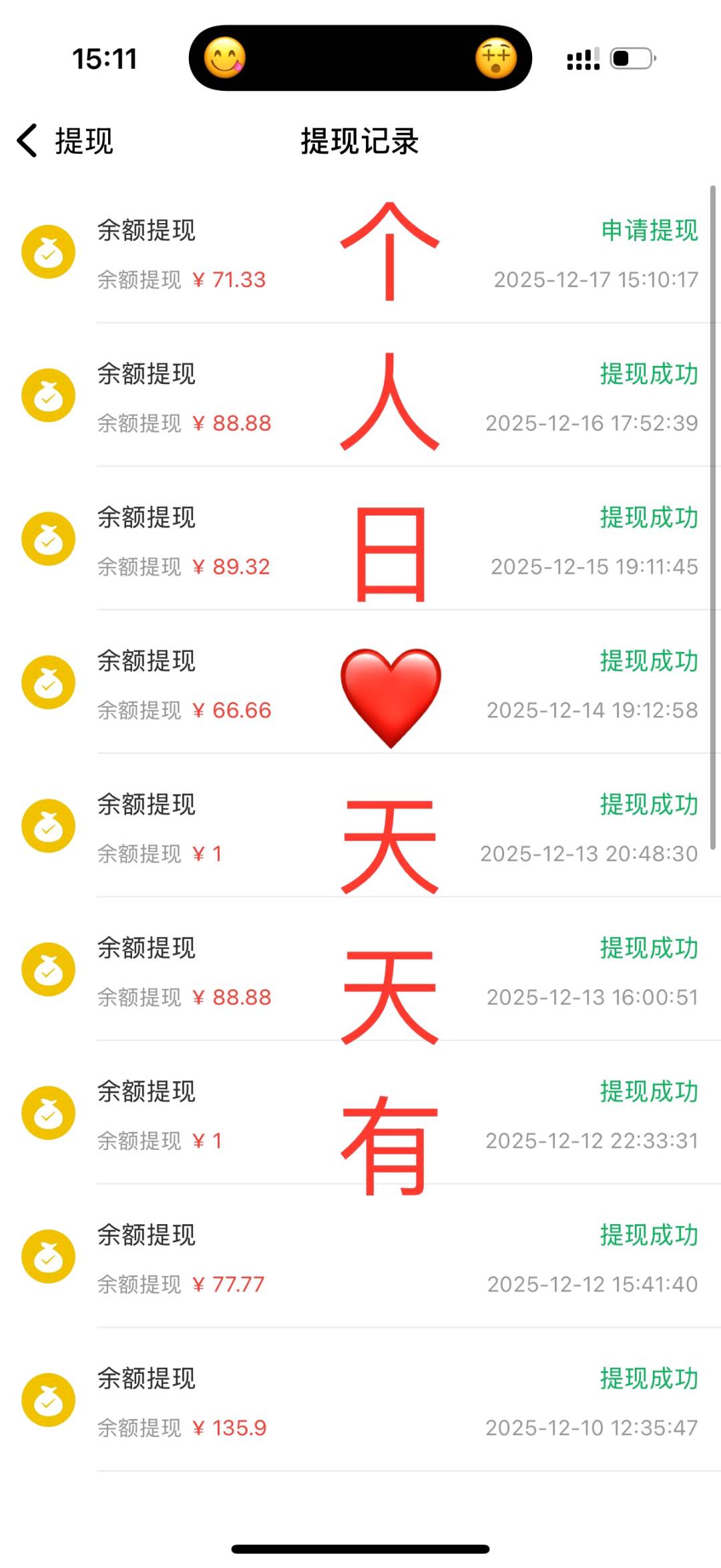Open the Dynamic Island pill at the top

tap(359, 58)
